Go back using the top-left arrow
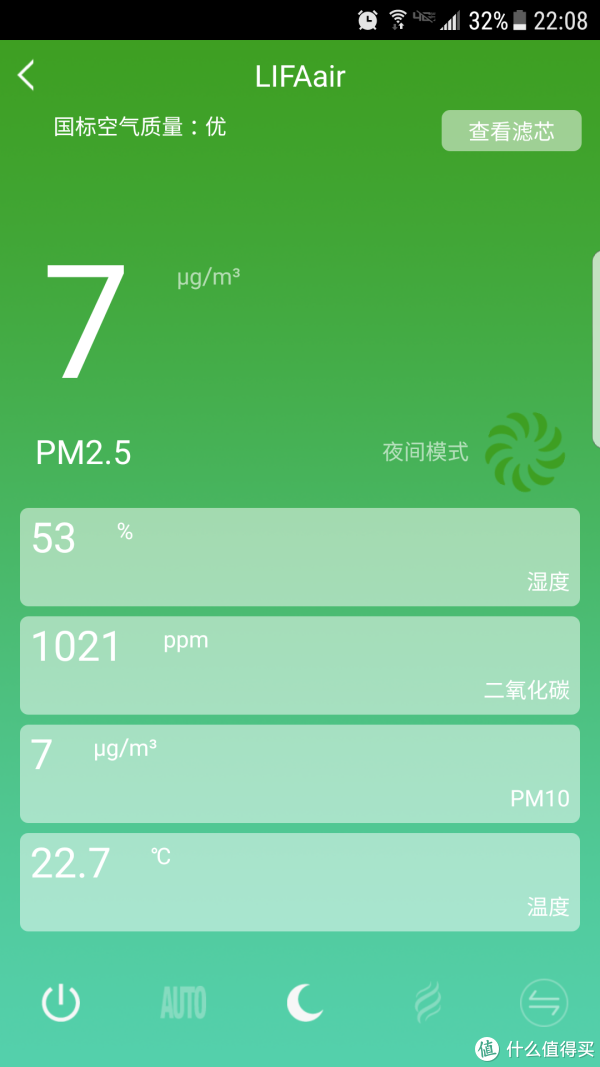 [26, 76]
